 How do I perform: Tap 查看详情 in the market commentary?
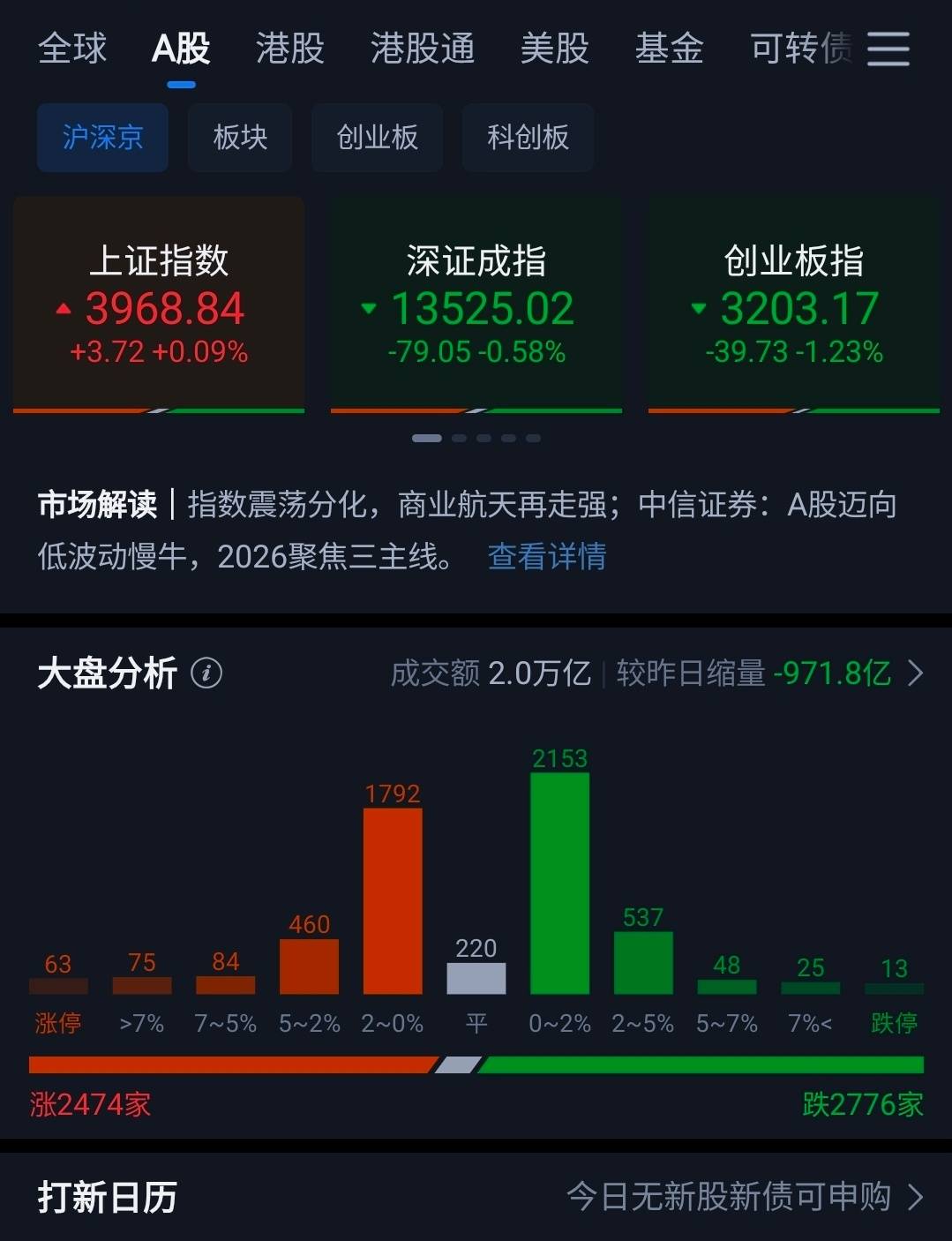pos(547,557)
